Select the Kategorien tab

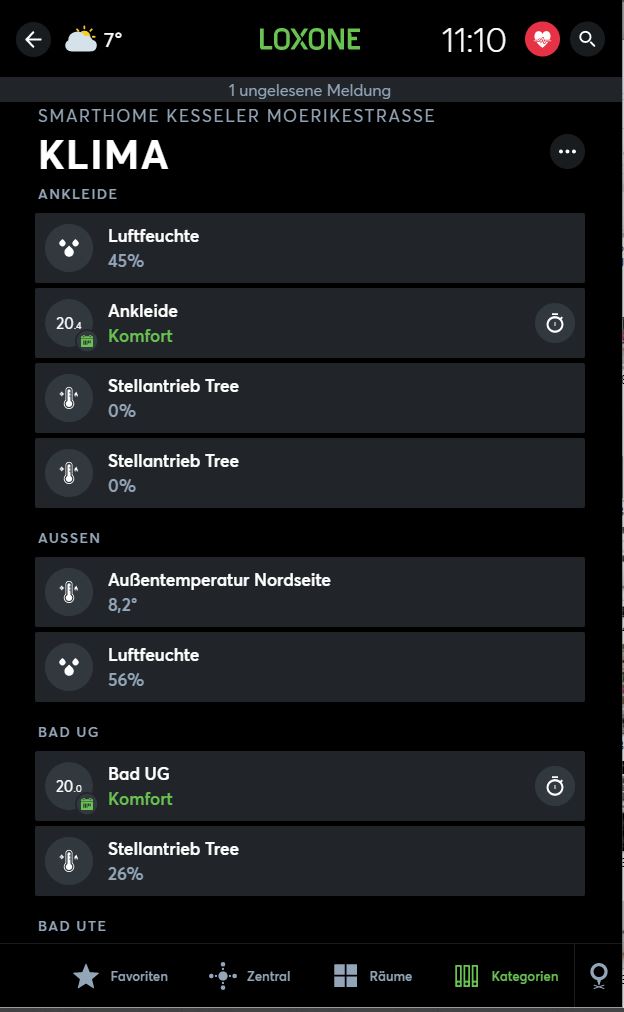pos(507,976)
